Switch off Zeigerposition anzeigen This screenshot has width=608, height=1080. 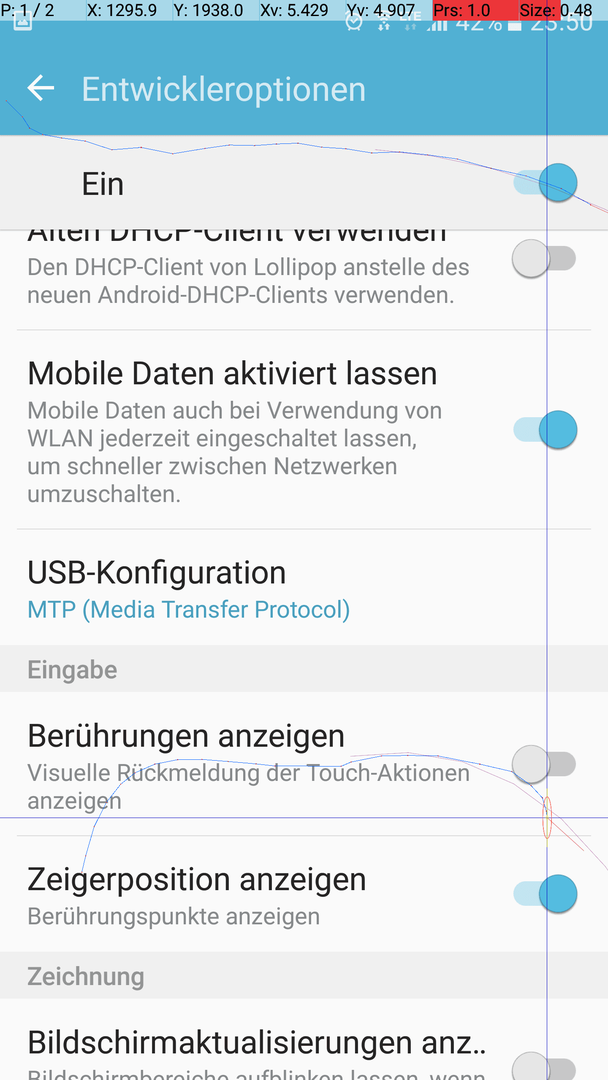click(546, 893)
